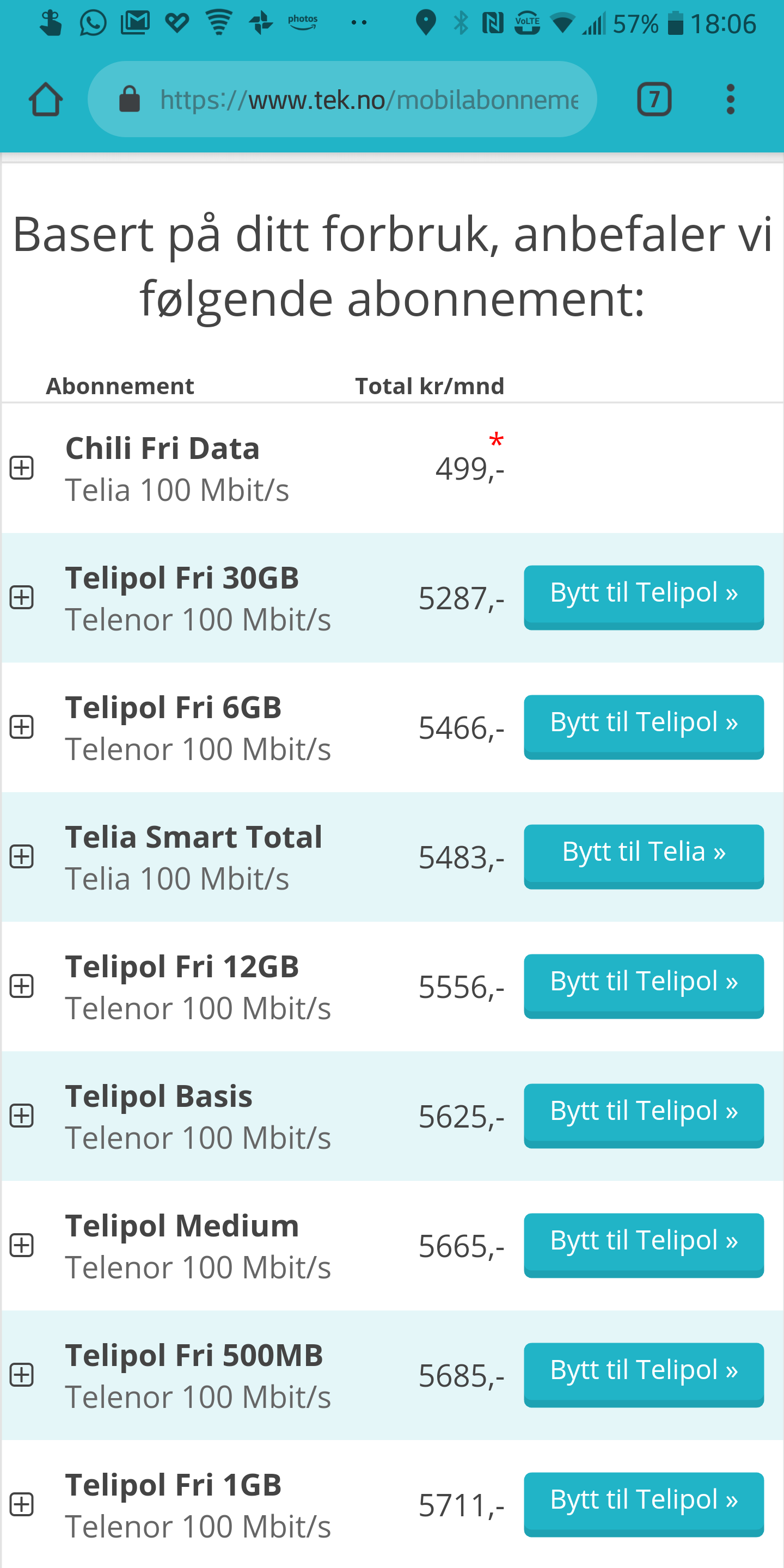Open the tab switcher showing 7 tabs
Viewport: 784px width, 1568px height.
tap(654, 99)
